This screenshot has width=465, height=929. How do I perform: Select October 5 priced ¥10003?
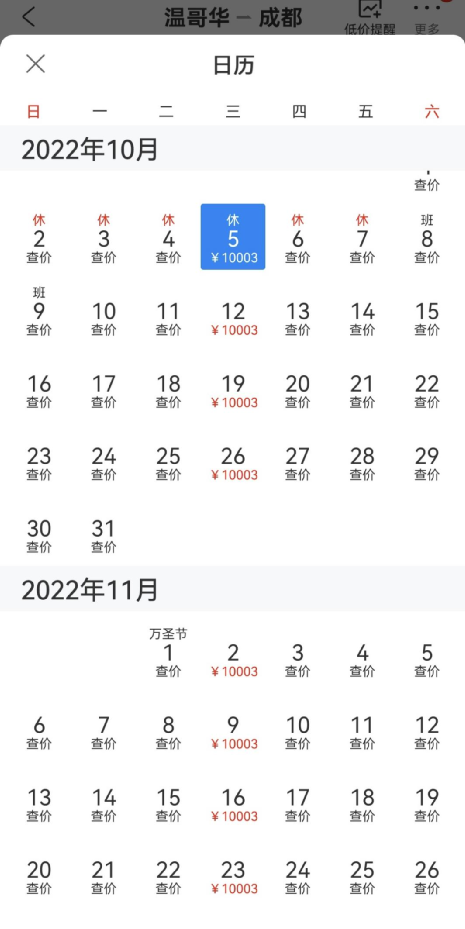click(233, 236)
